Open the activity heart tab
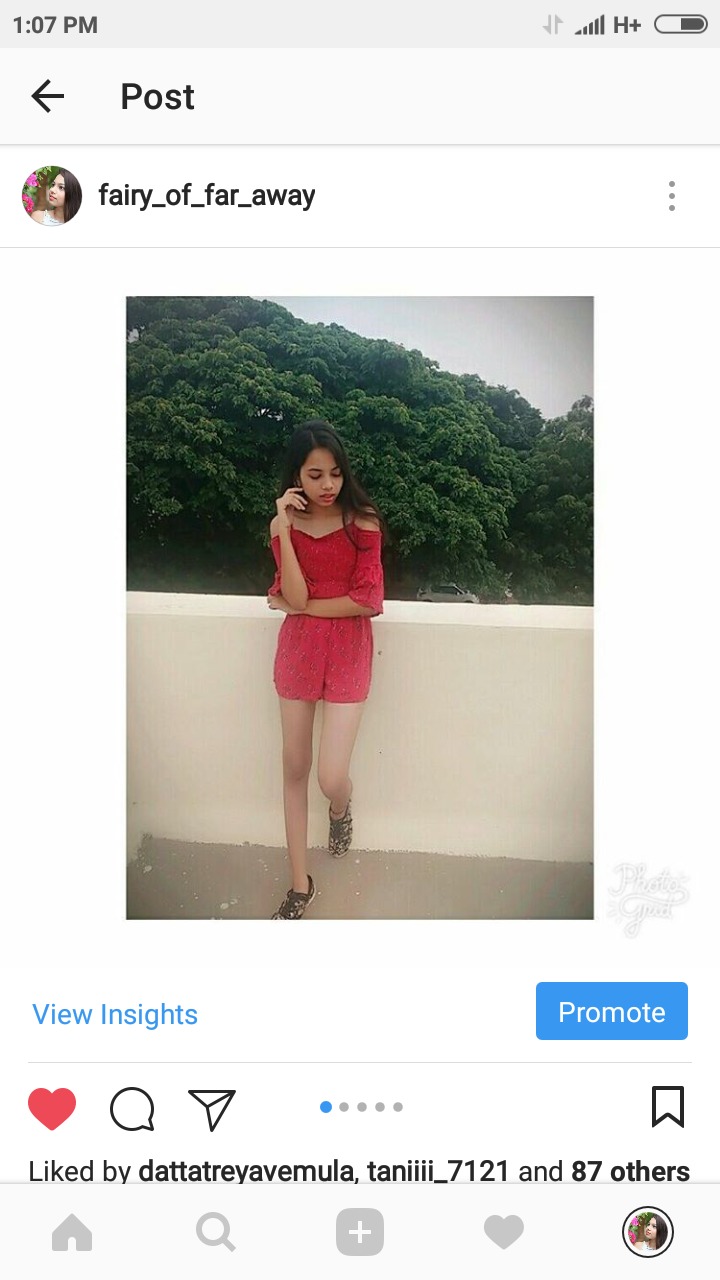720x1280 pixels. pyautogui.click(x=503, y=1232)
